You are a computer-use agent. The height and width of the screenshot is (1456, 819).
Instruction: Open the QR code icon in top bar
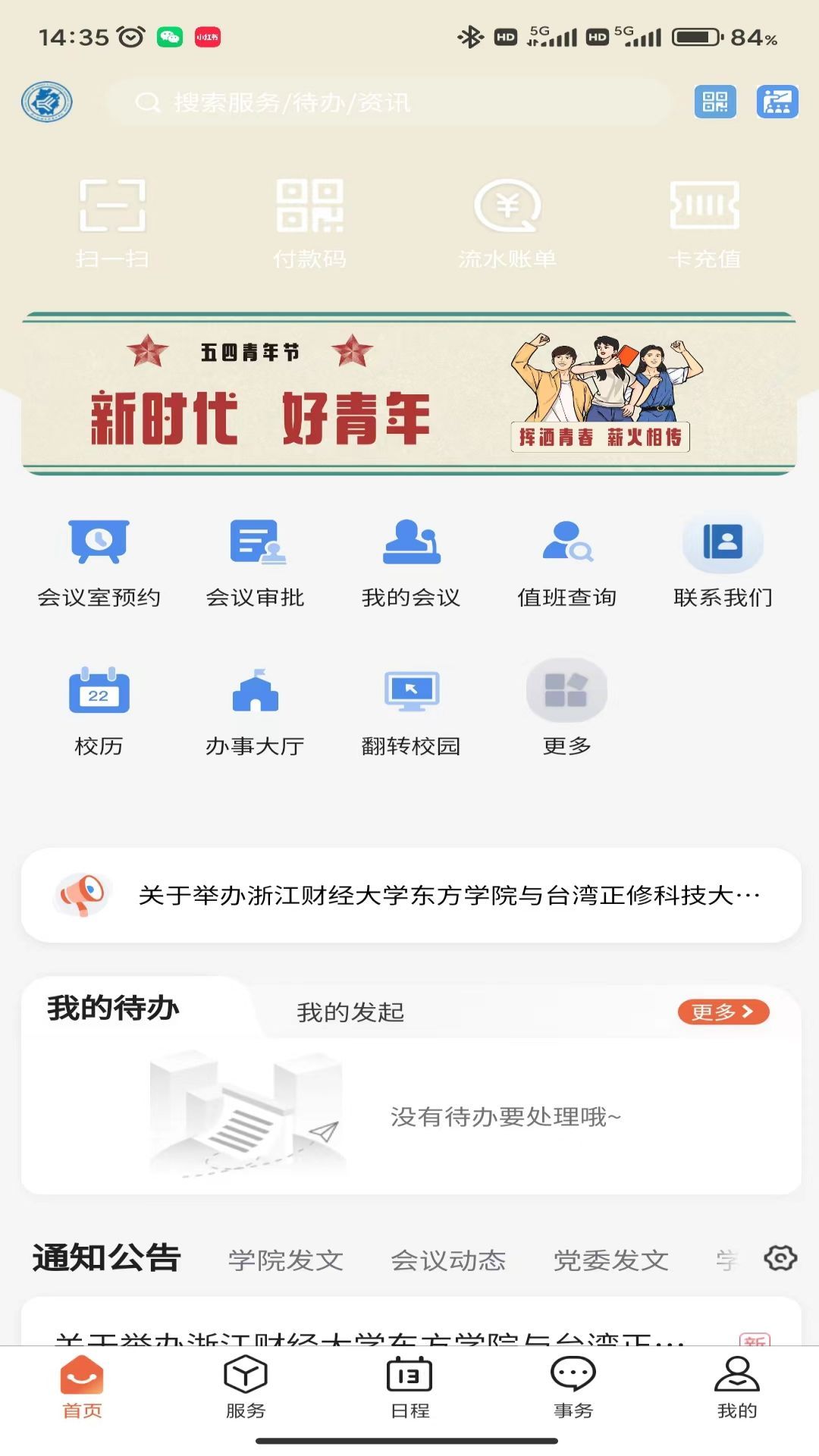click(714, 102)
